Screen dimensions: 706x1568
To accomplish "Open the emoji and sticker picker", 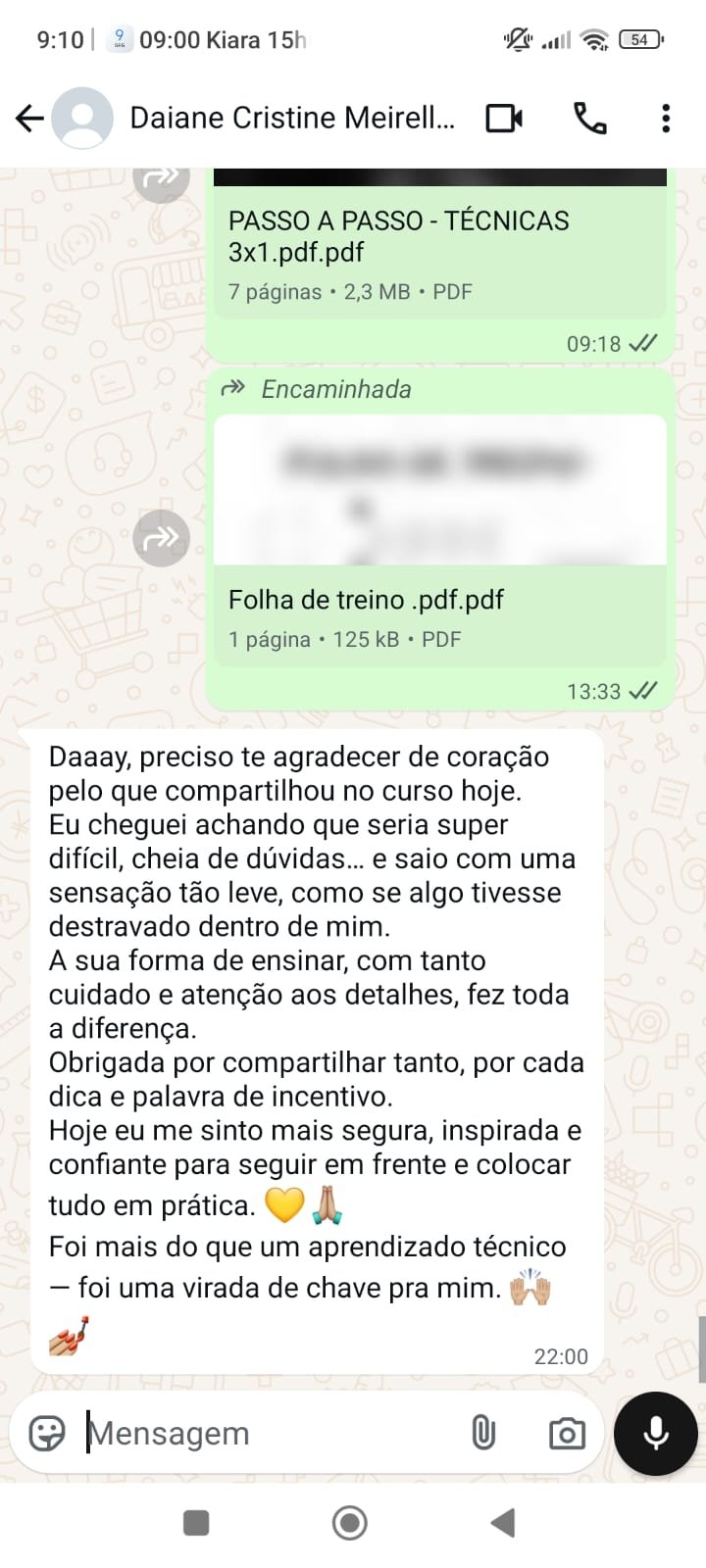I will point(47,1433).
